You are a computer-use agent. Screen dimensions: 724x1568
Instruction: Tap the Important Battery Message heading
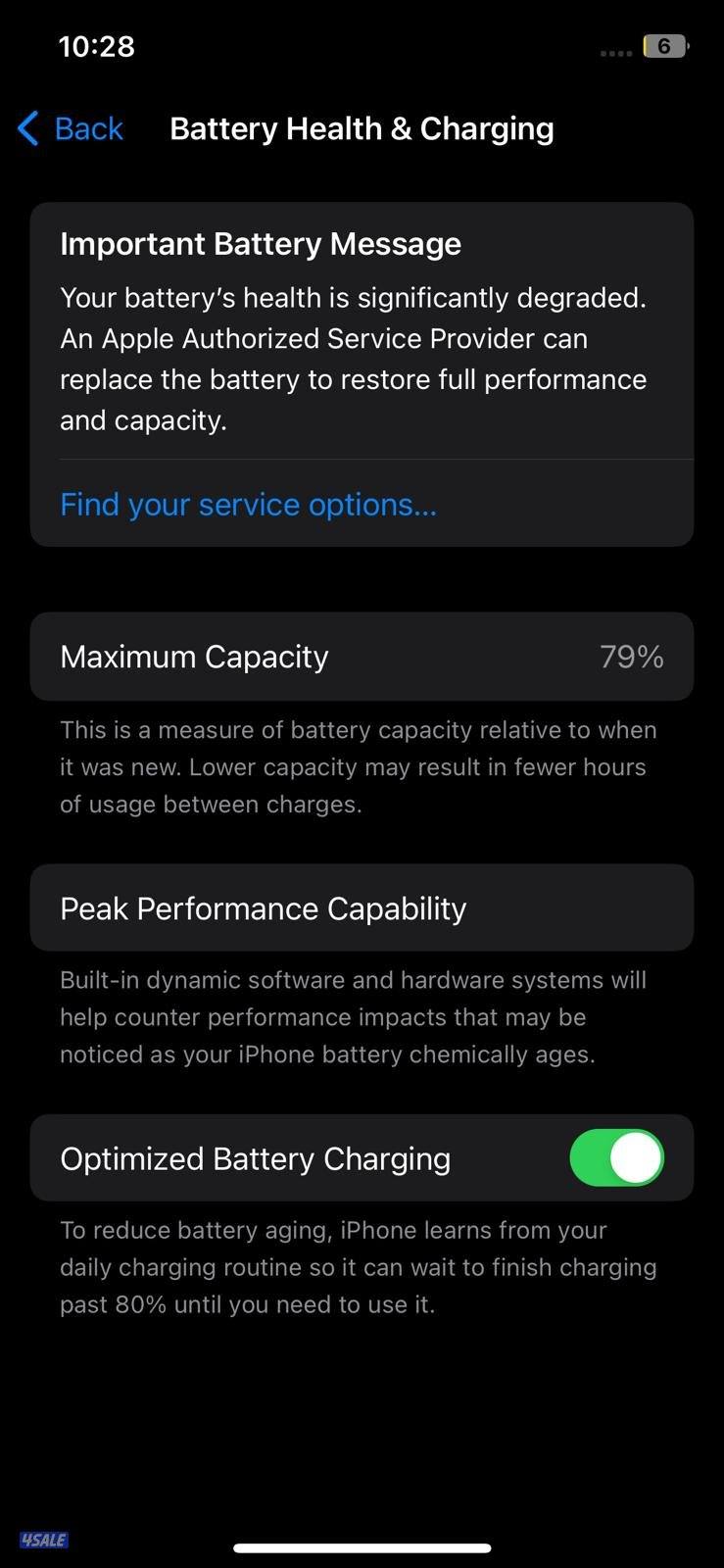click(261, 244)
